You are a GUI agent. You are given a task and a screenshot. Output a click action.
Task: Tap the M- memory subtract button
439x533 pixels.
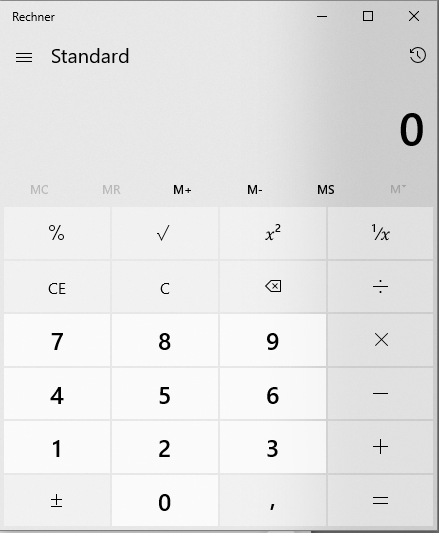(x=254, y=190)
